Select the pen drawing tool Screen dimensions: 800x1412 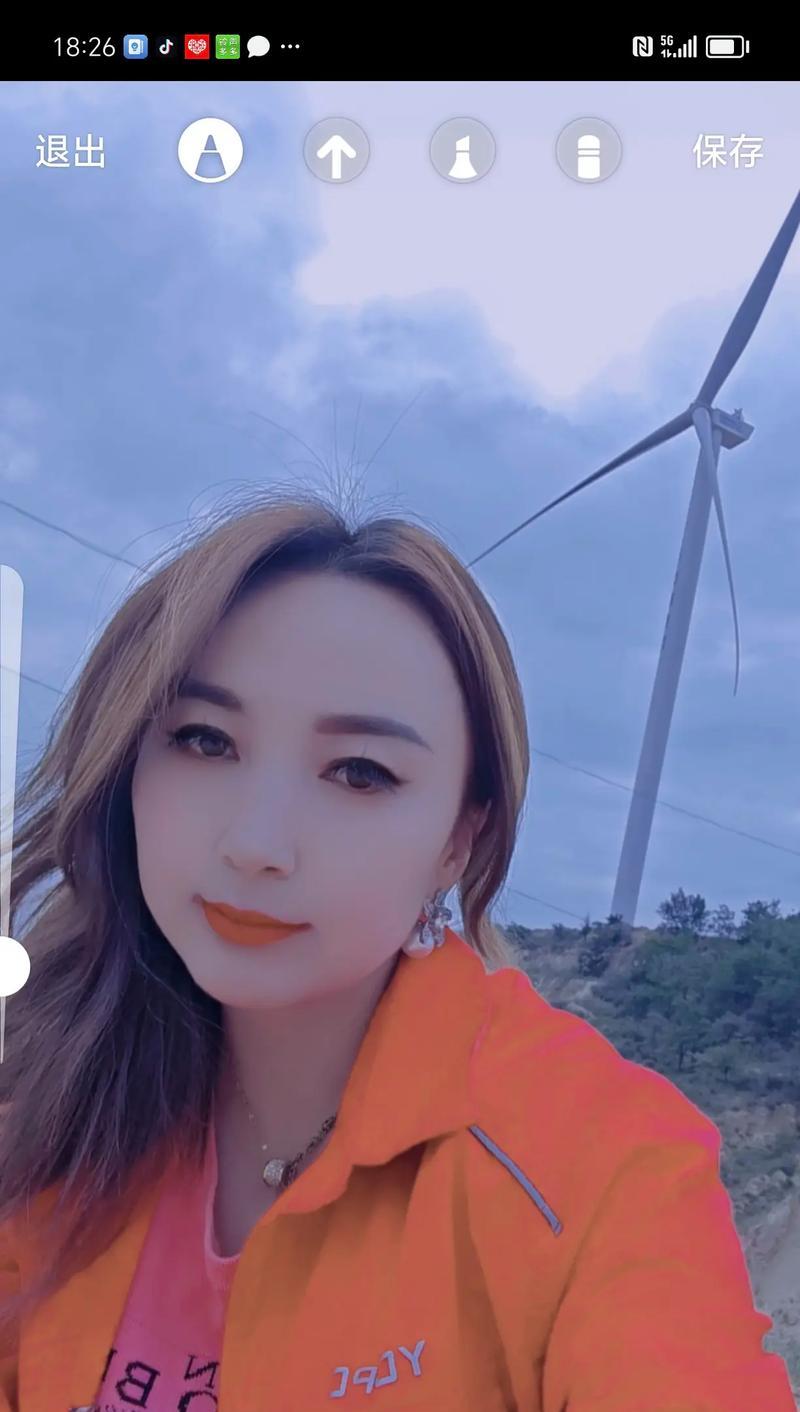pyautogui.click(x=210, y=151)
